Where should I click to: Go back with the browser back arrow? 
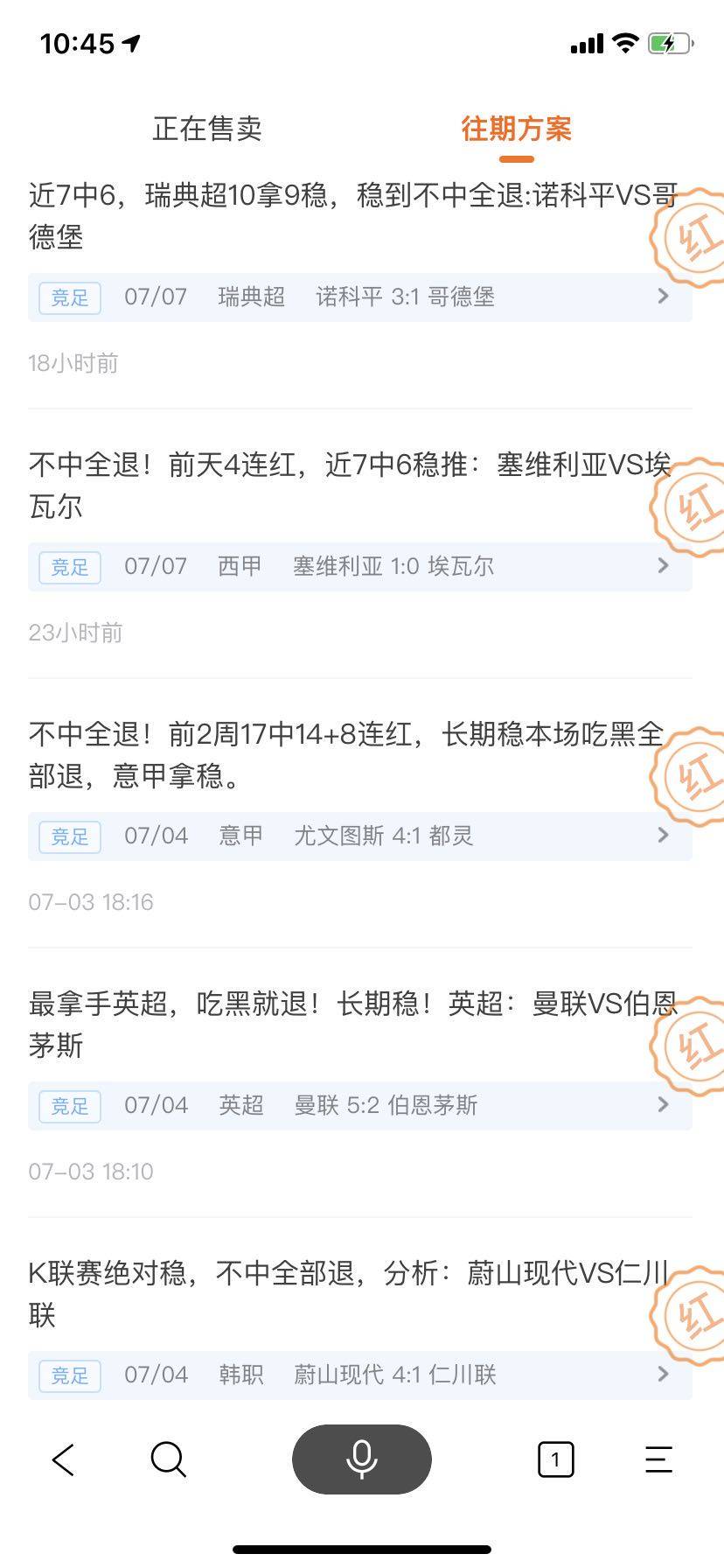tap(64, 1459)
